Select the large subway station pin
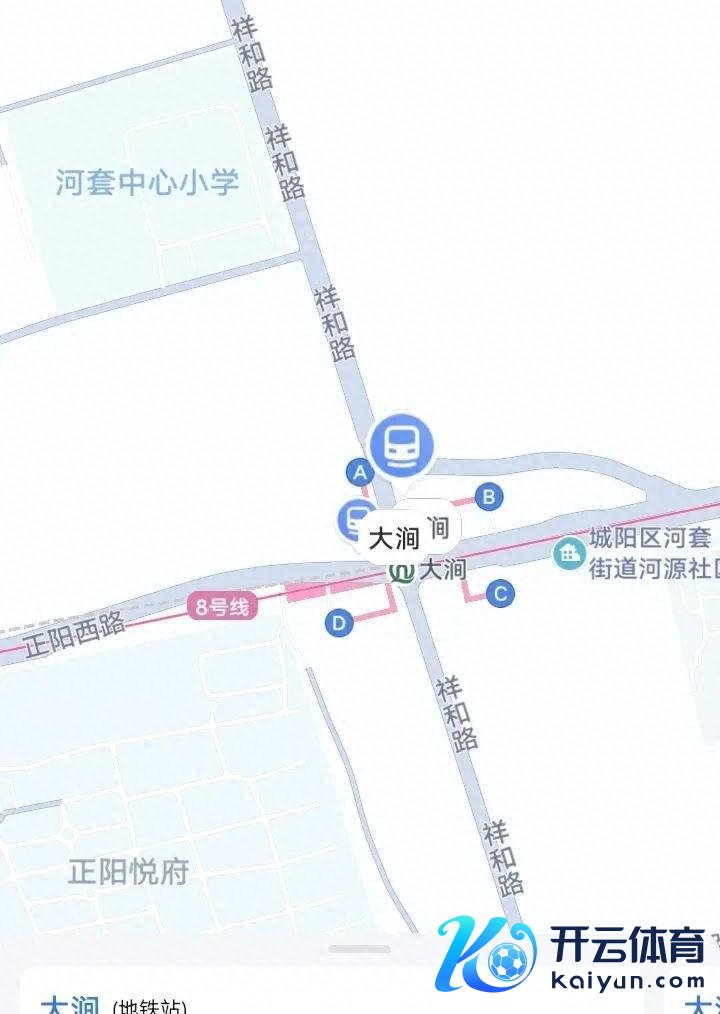This screenshot has height=1014, width=720. 401,443
